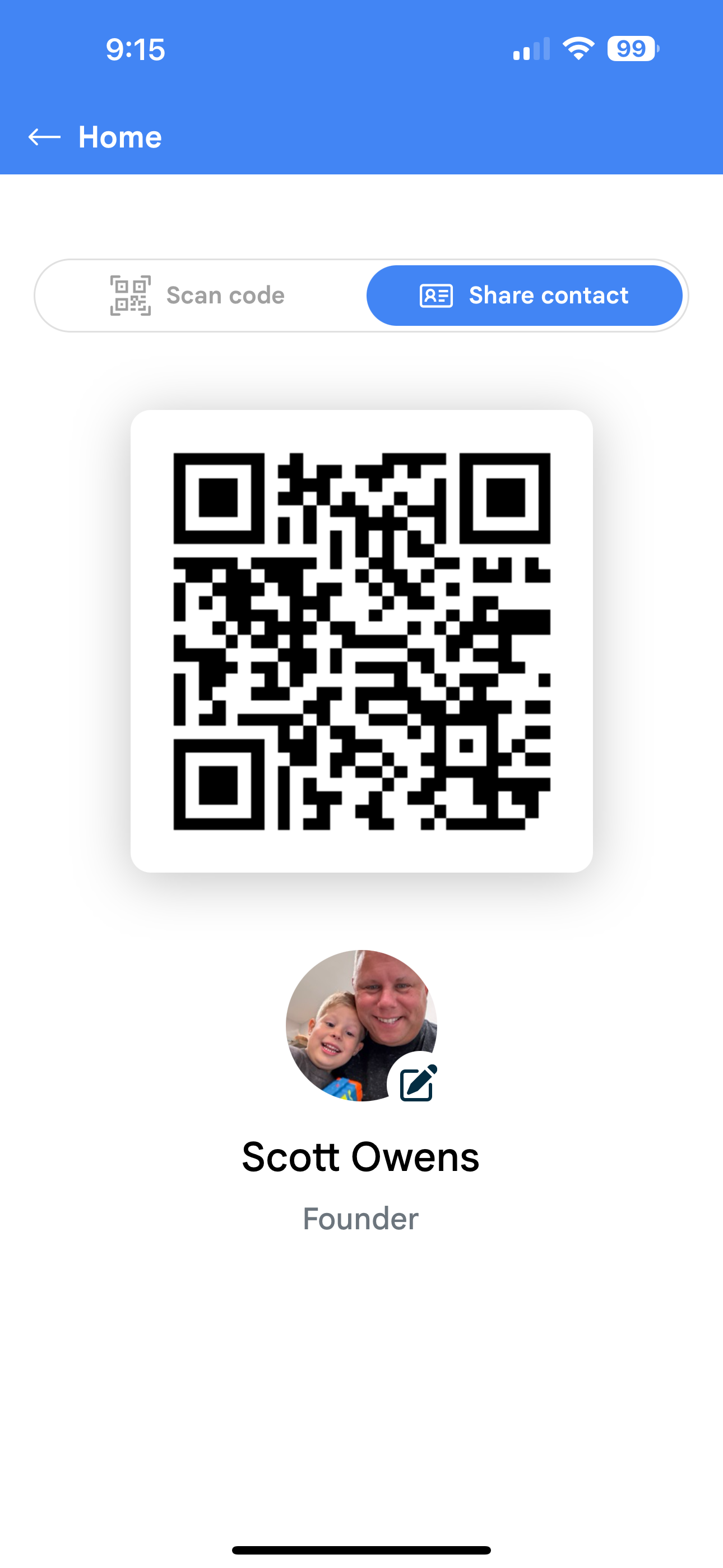Select the Share contact tab
The height and width of the screenshot is (1568, 723).
(x=524, y=296)
